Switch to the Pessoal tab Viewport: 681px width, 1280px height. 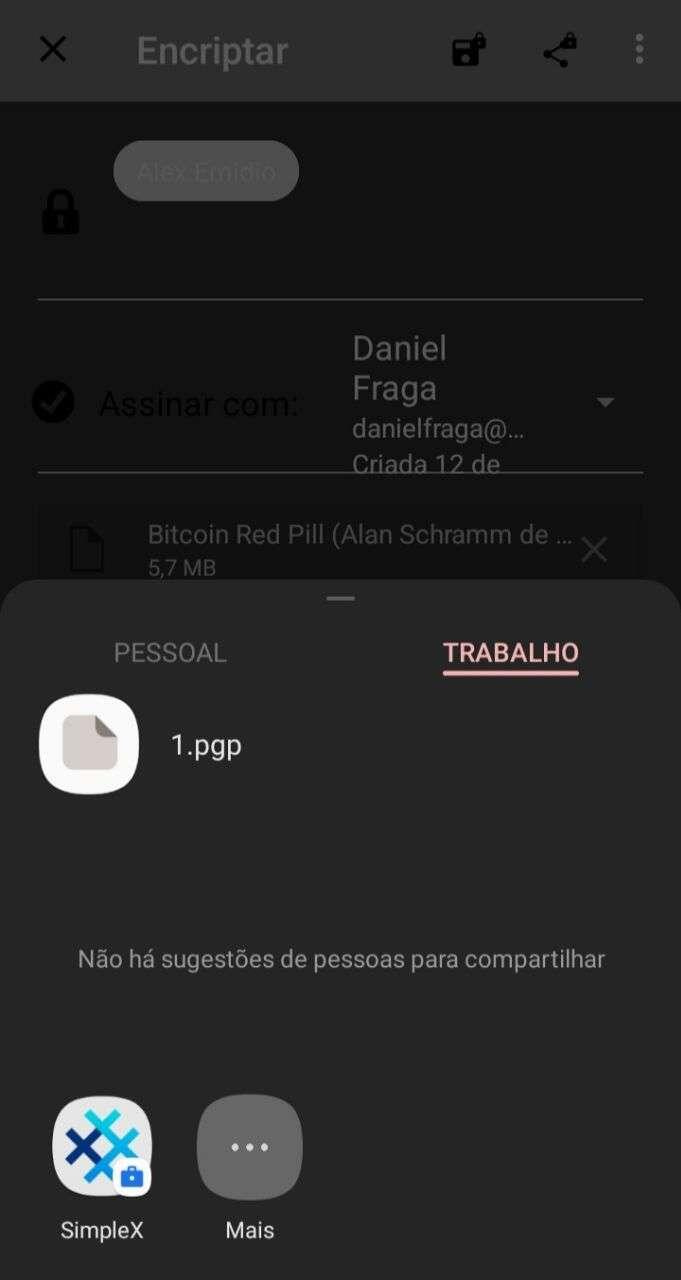170,653
